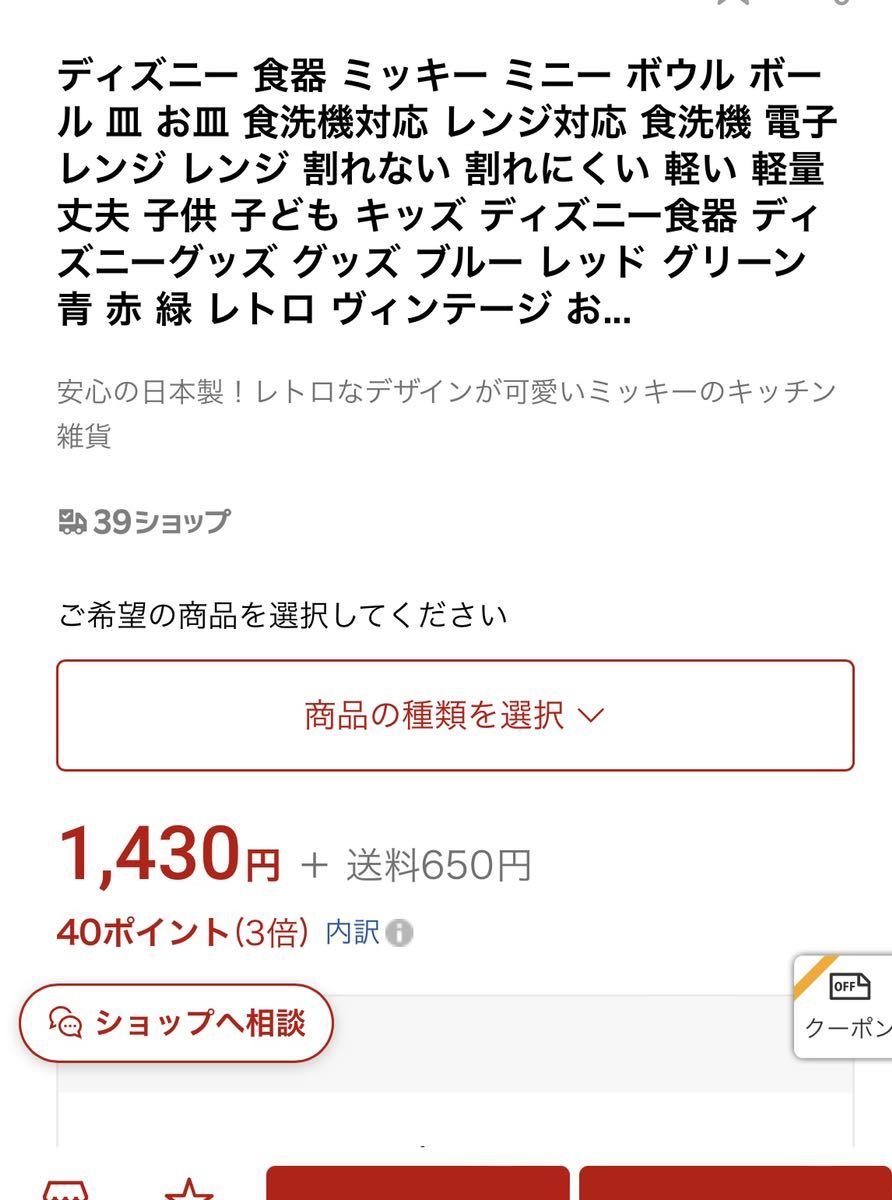Tap the ショップへ相談 chat button
Viewport: 892px width, 1200px height.
pos(176,1023)
